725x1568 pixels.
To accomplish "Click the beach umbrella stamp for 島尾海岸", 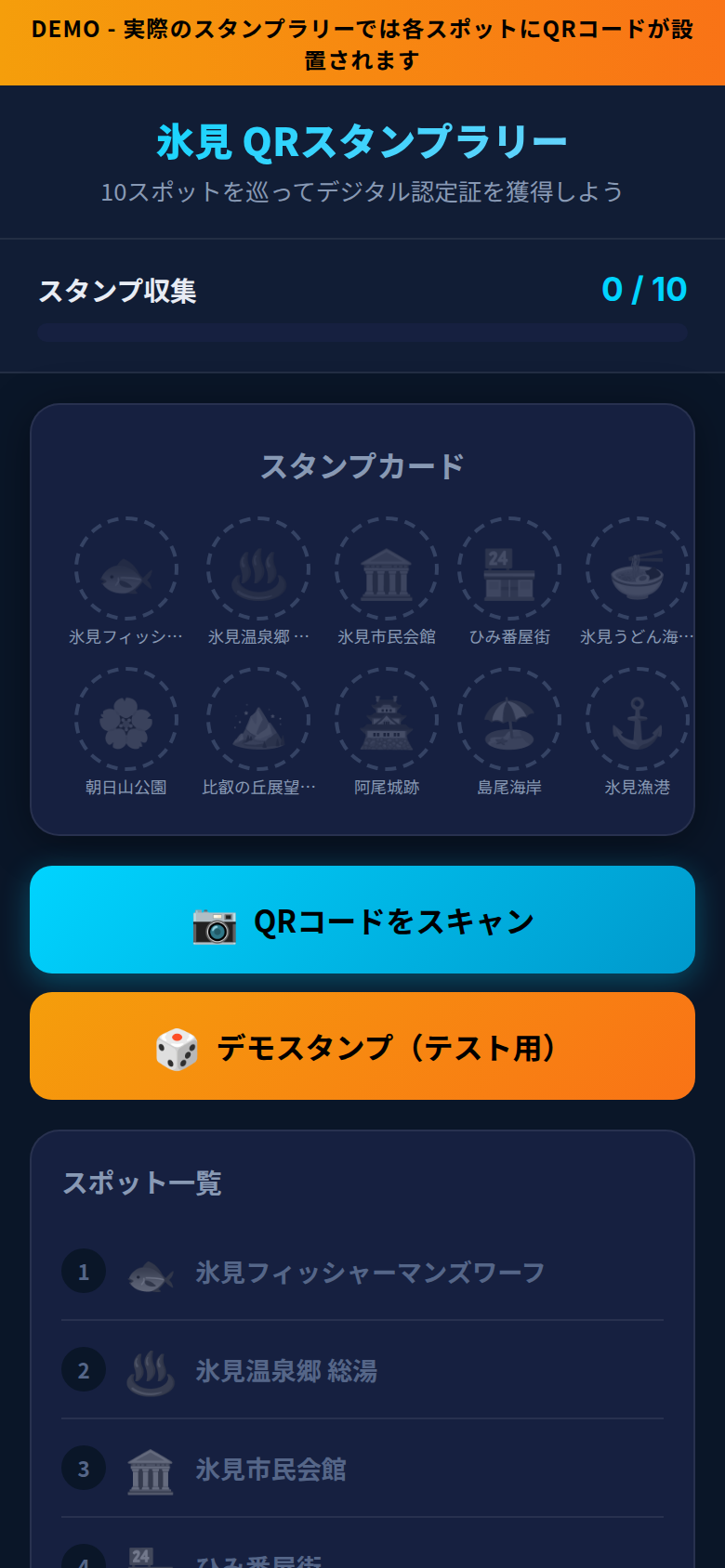I will [508, 720].
